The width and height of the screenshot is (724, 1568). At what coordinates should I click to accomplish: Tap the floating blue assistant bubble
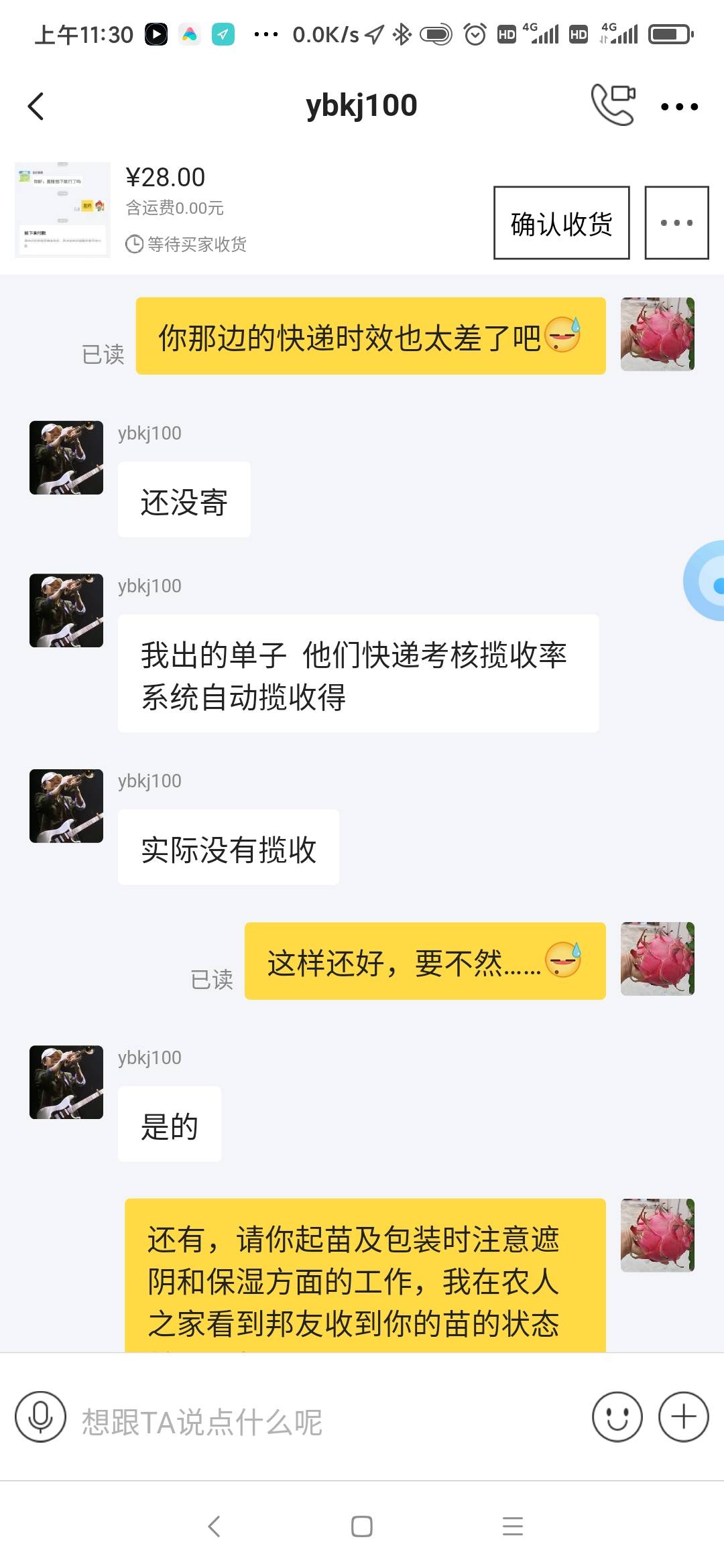pos(707,581)
